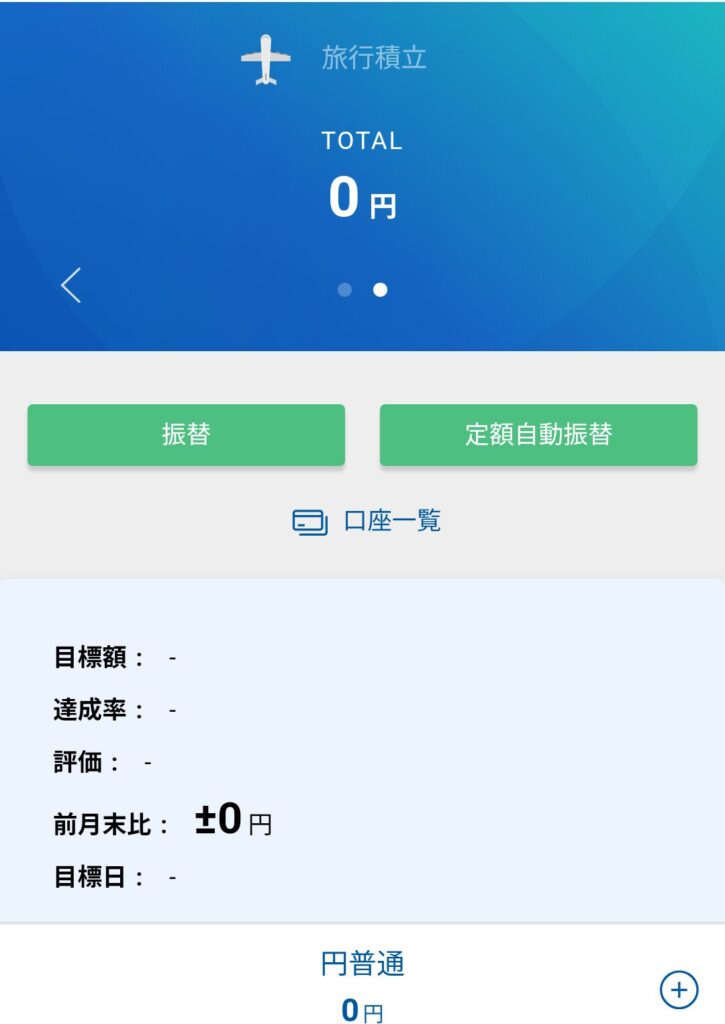Viewport: 725px width, 1024px height.
Task: Tap the 振替 transfer button
Action: pos(186,435)
